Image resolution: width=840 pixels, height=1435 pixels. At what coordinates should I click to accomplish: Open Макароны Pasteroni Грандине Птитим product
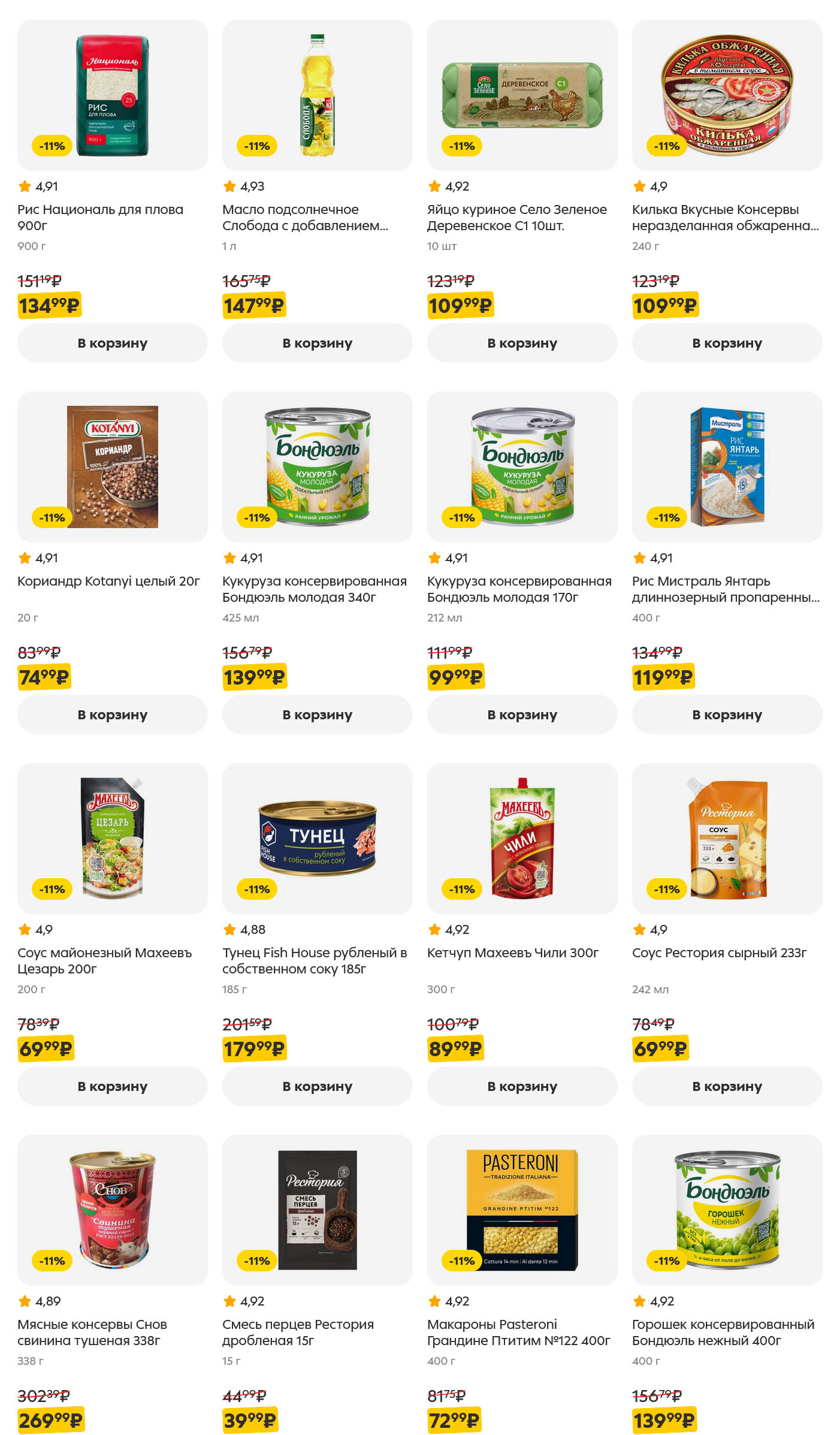click(x=518, y=1332)
